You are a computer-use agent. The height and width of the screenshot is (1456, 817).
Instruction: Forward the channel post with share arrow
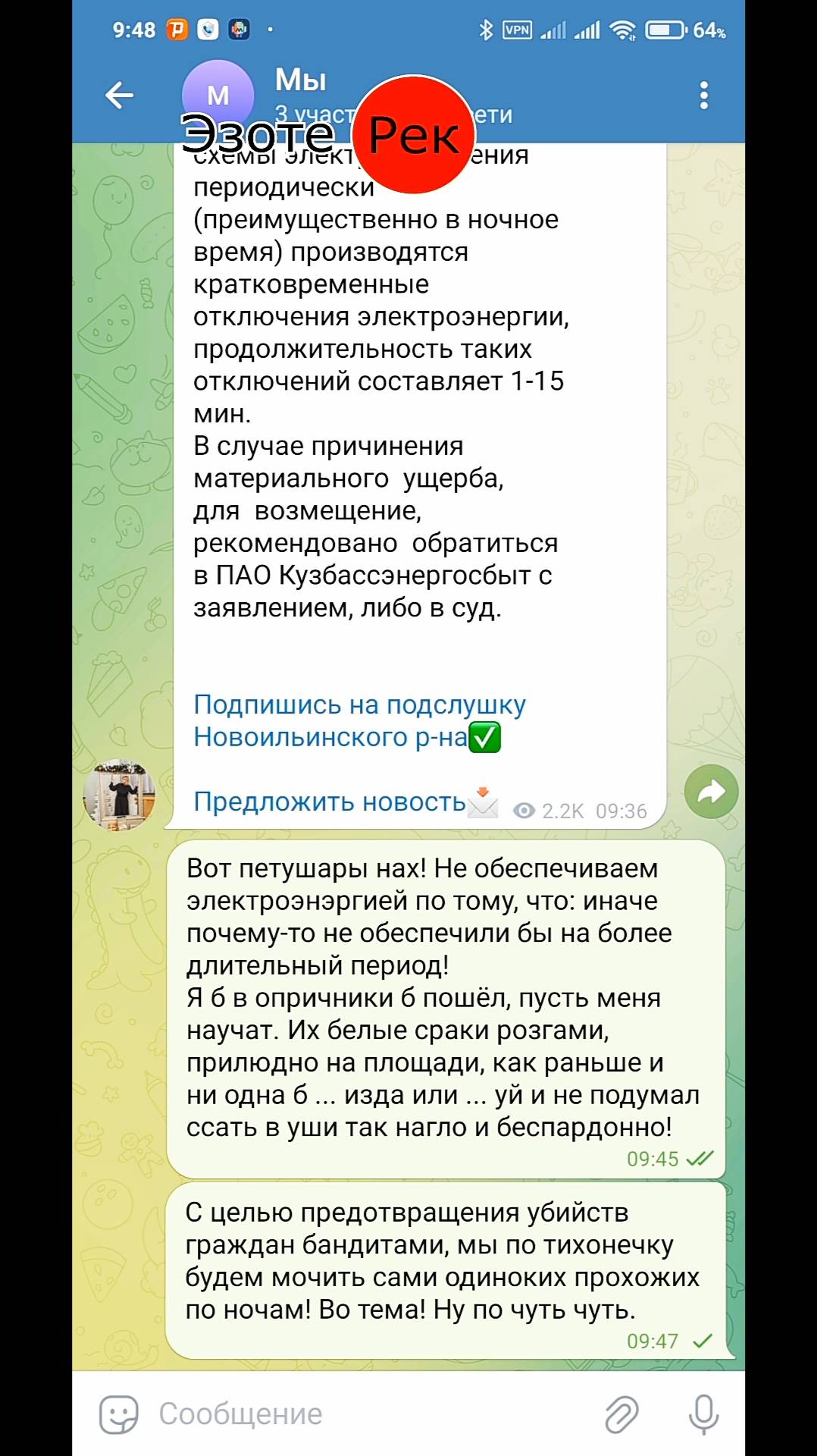coord(710,792)
